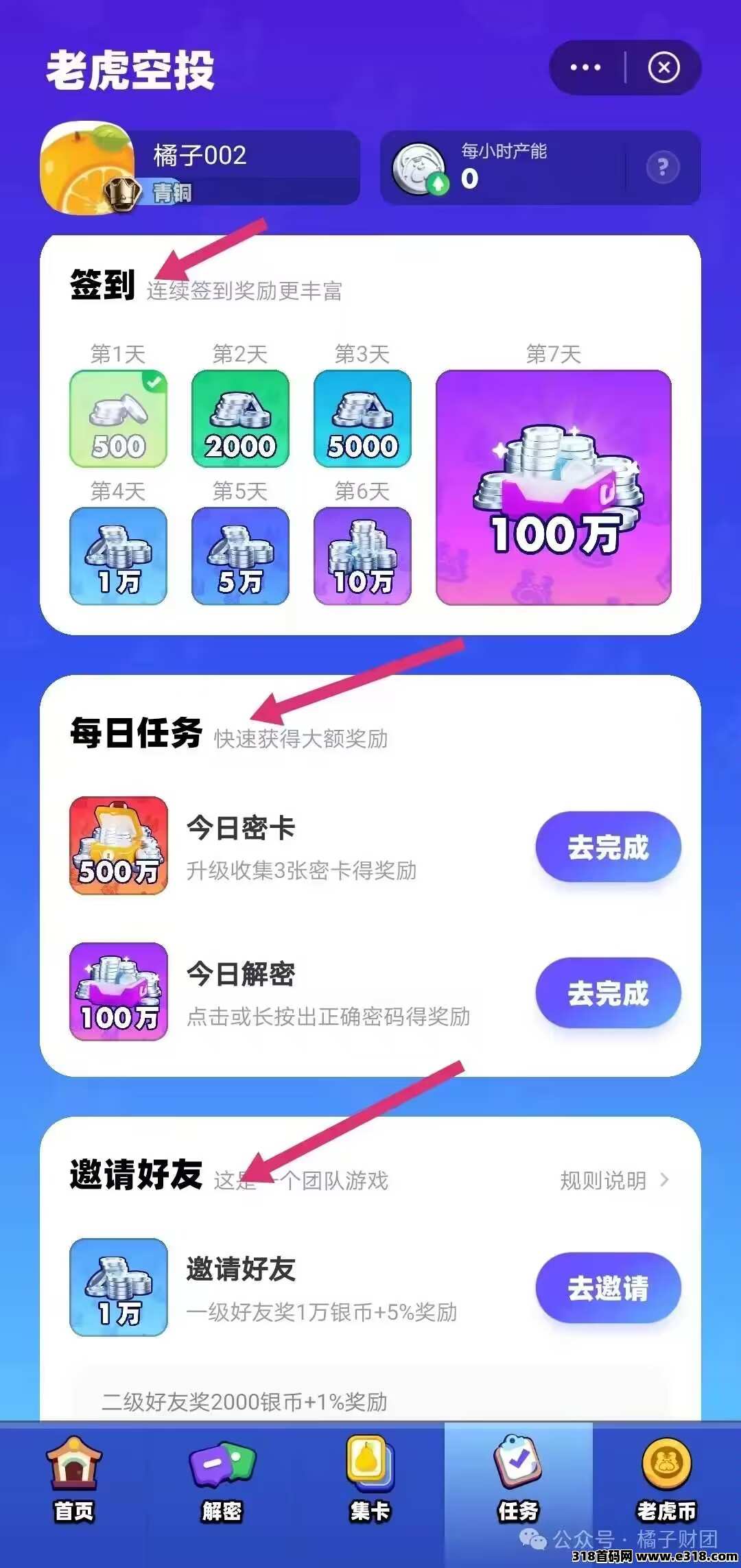Select the day 3 reward 5000 tile
This screenshot has width=741, height=1568.
coord(362,418)
